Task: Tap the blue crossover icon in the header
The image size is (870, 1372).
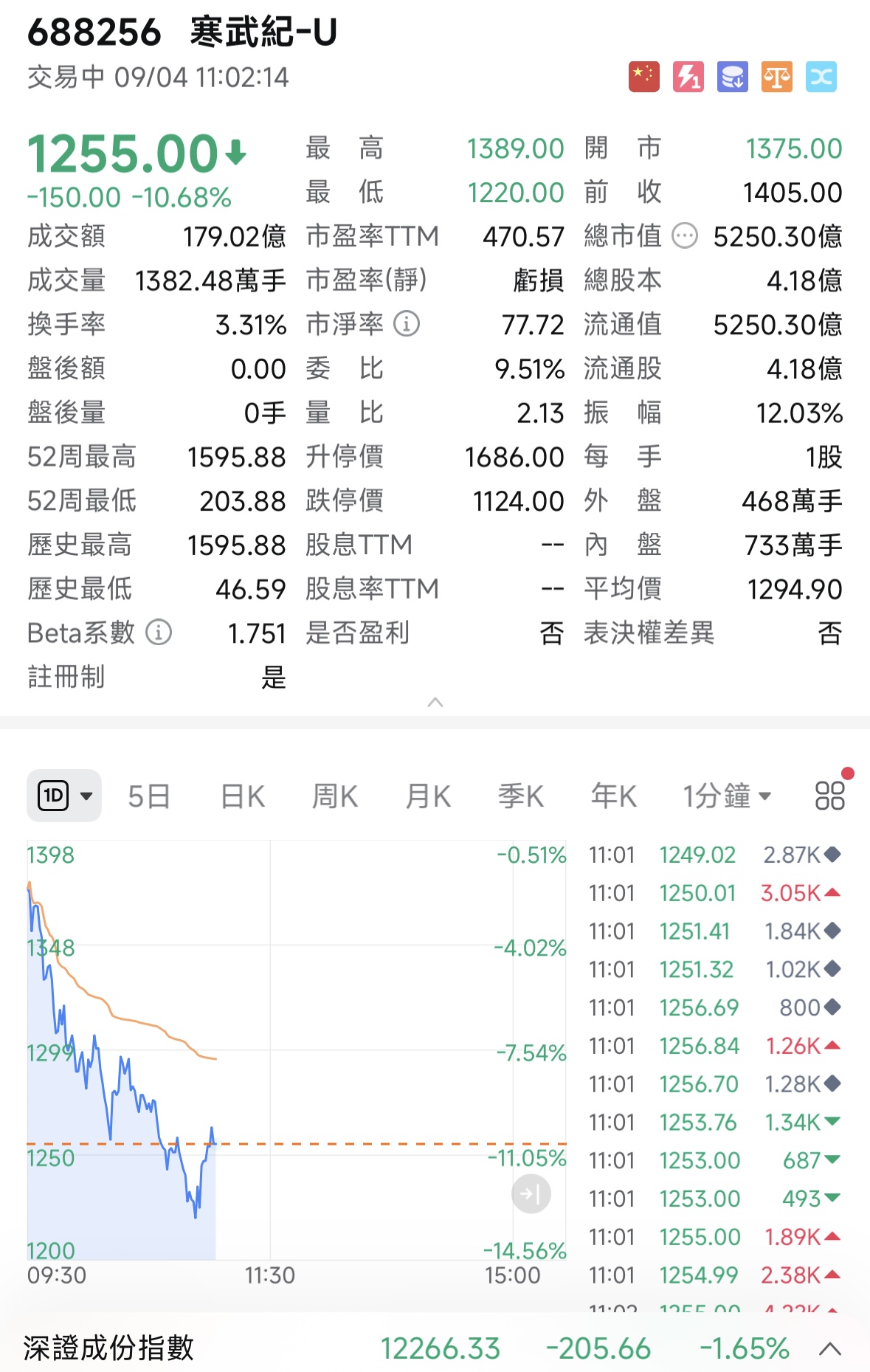Action: tap(820, 76)
